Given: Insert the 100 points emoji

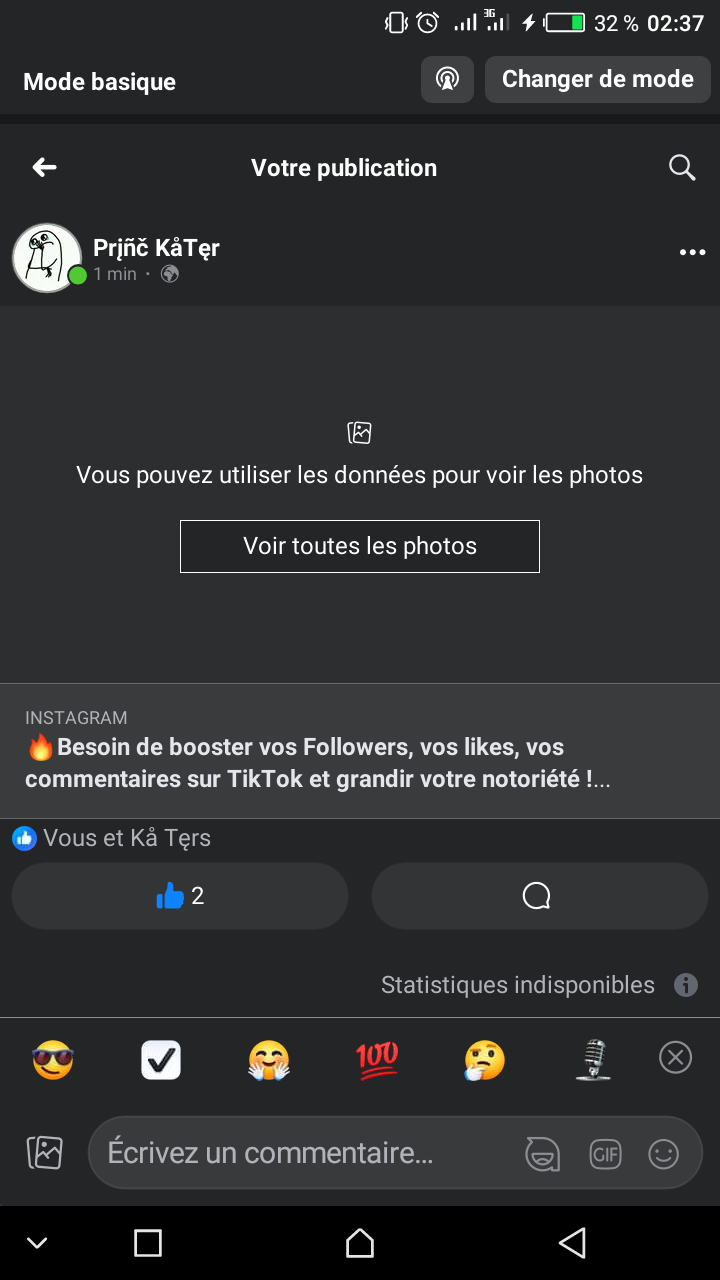Looking at the screenshot, I should (377, 1060).
